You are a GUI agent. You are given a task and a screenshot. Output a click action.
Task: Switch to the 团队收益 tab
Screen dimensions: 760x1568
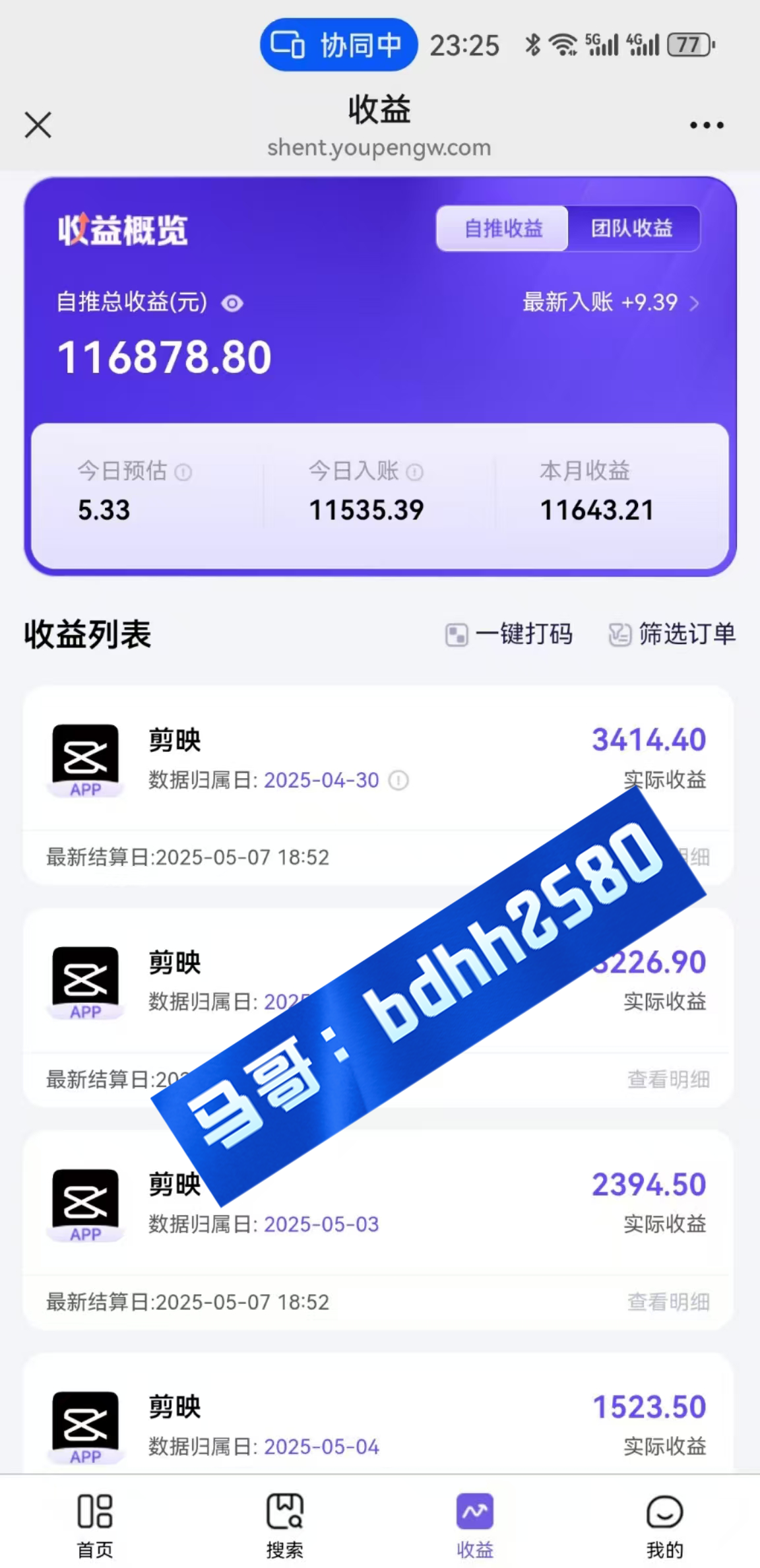click(632, 228)
